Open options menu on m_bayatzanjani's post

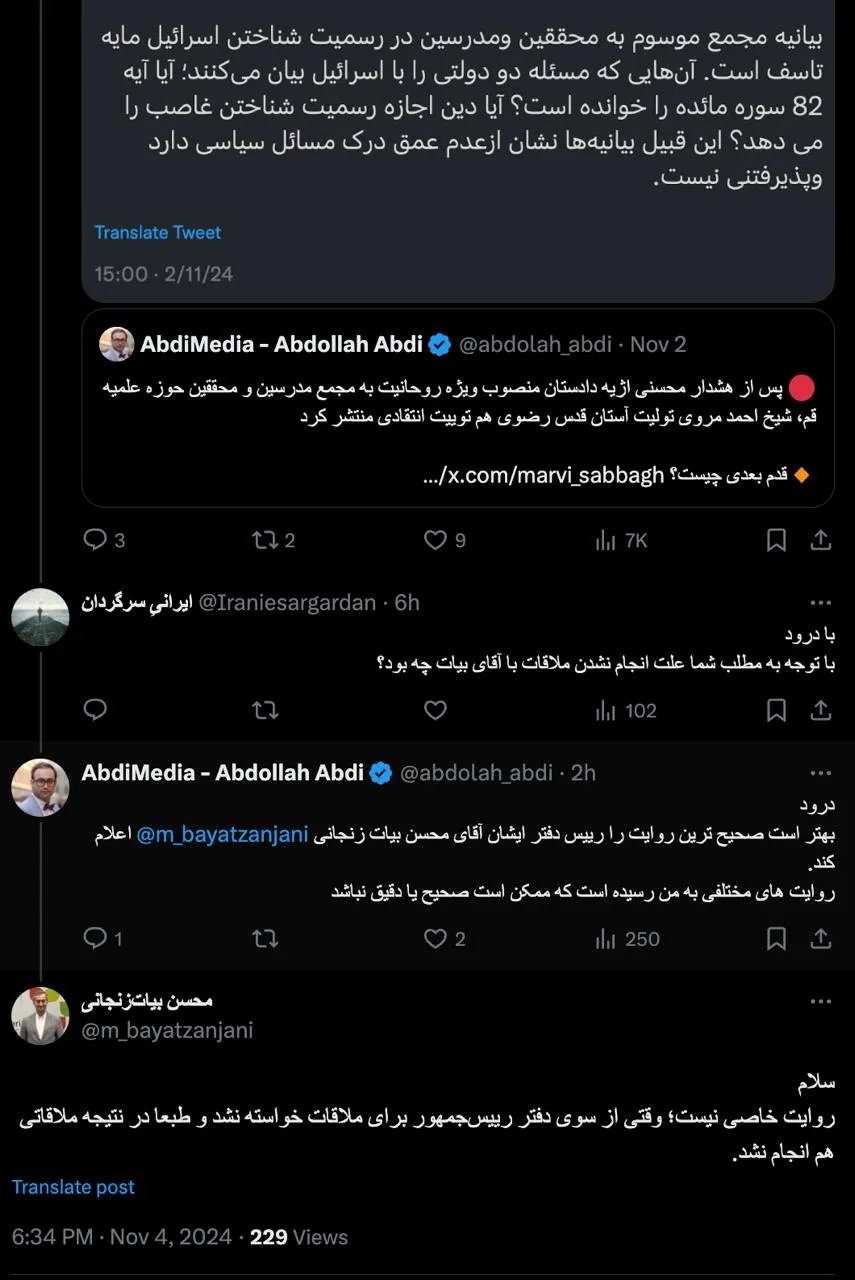coord(821,1000)
